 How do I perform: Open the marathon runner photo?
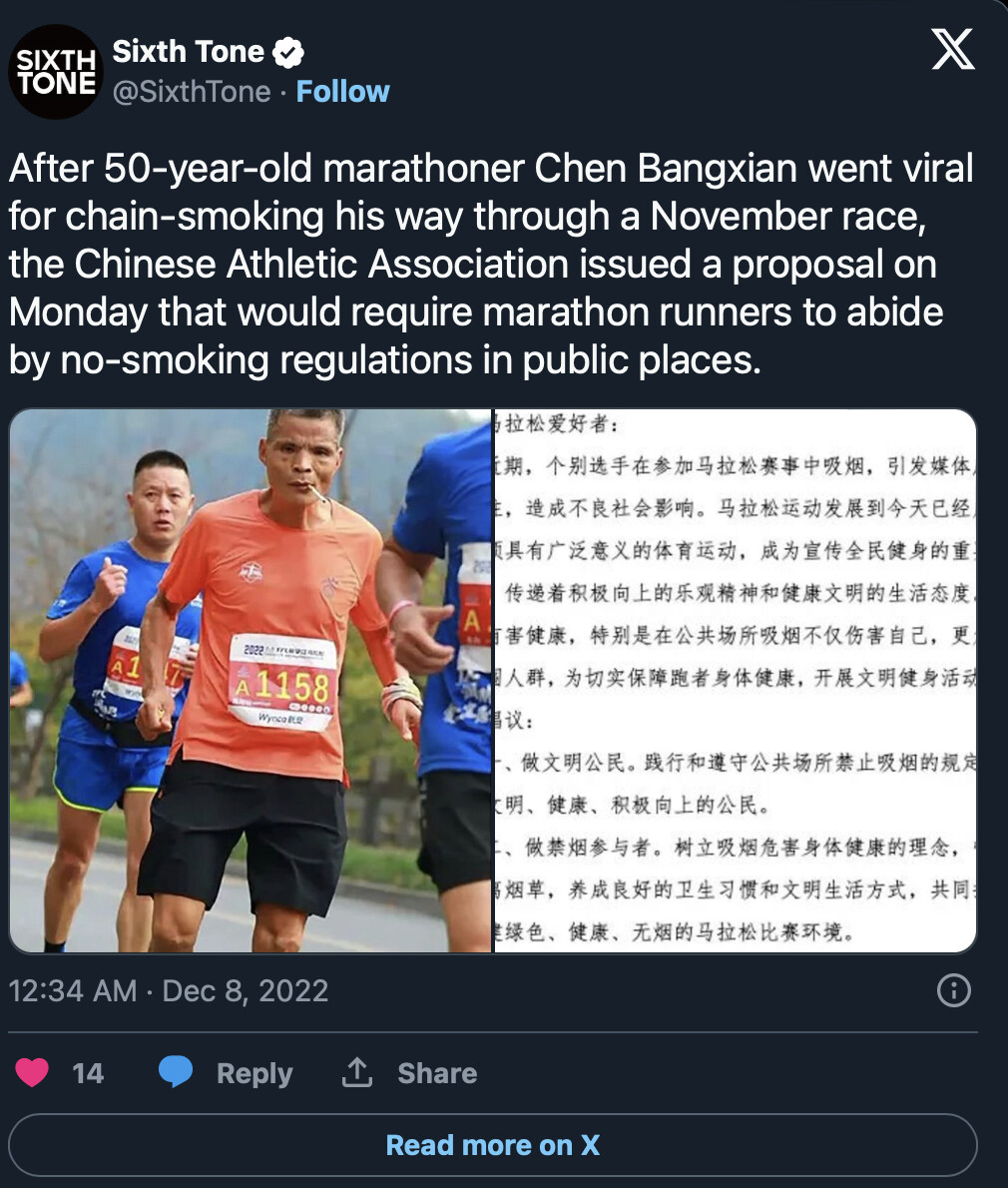click(251, 680)
